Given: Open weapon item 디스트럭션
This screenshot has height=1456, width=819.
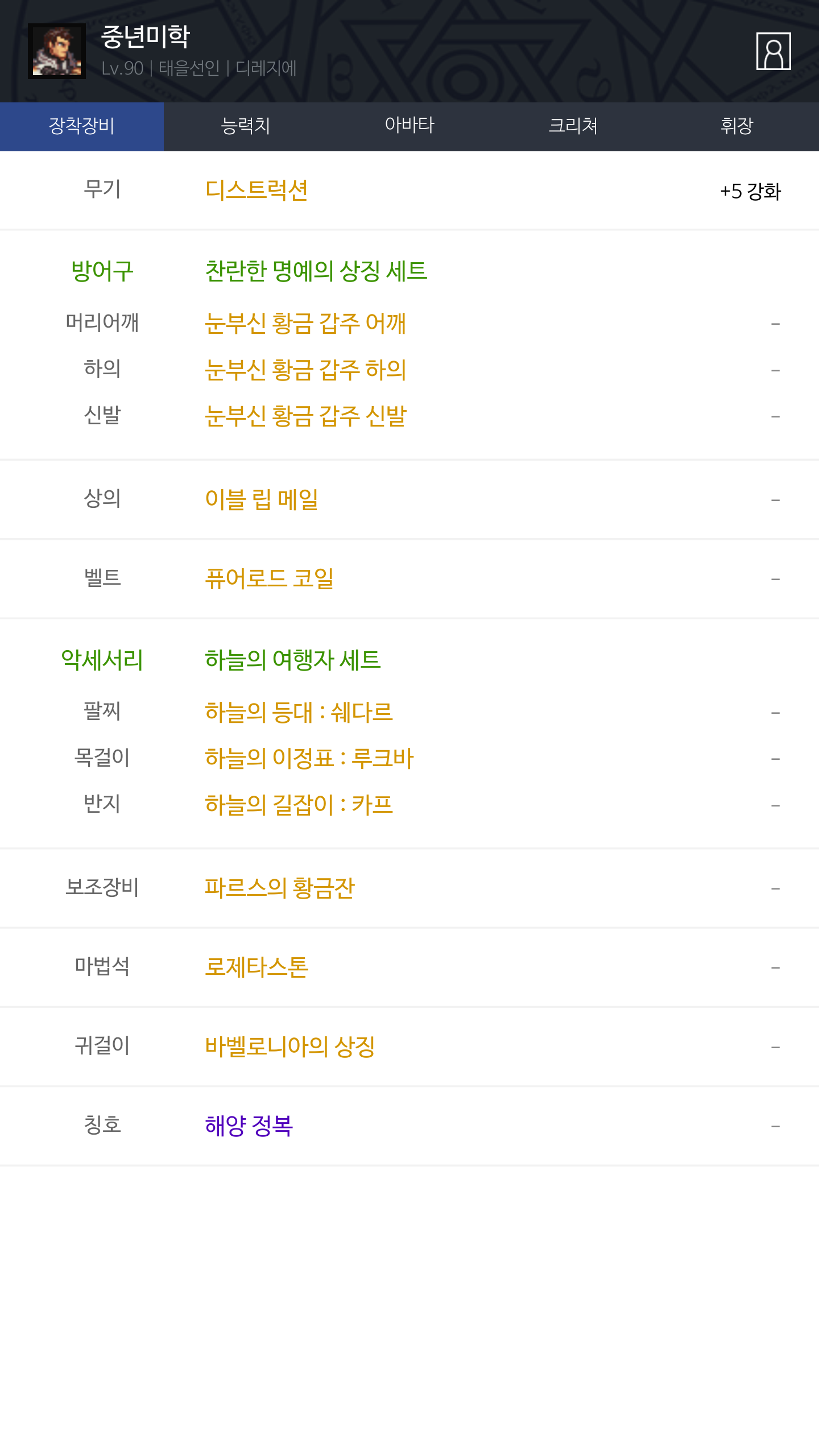Looking at the screenshot, I should (257, 190).
